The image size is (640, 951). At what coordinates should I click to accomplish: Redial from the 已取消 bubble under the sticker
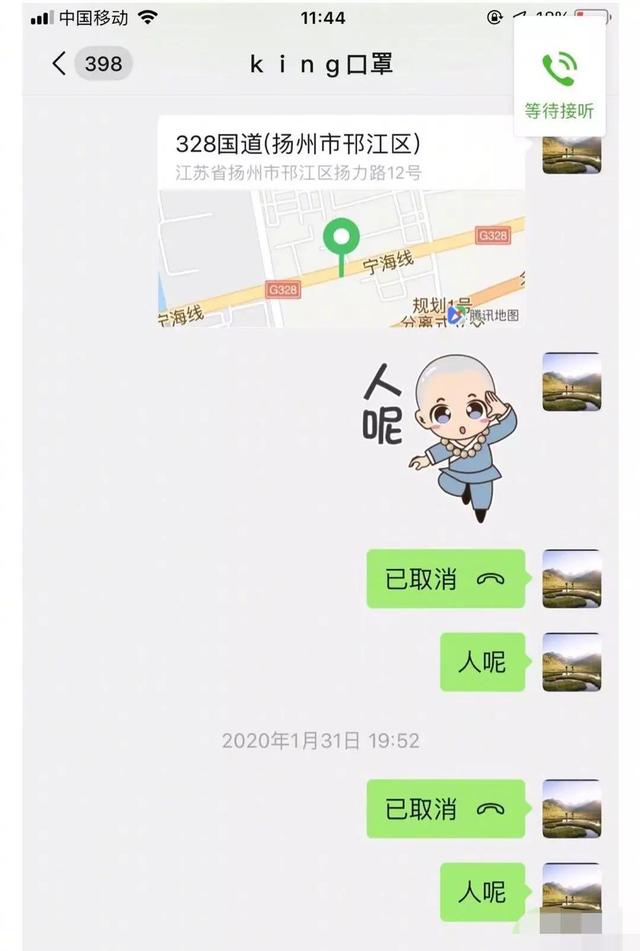(445, 579)
